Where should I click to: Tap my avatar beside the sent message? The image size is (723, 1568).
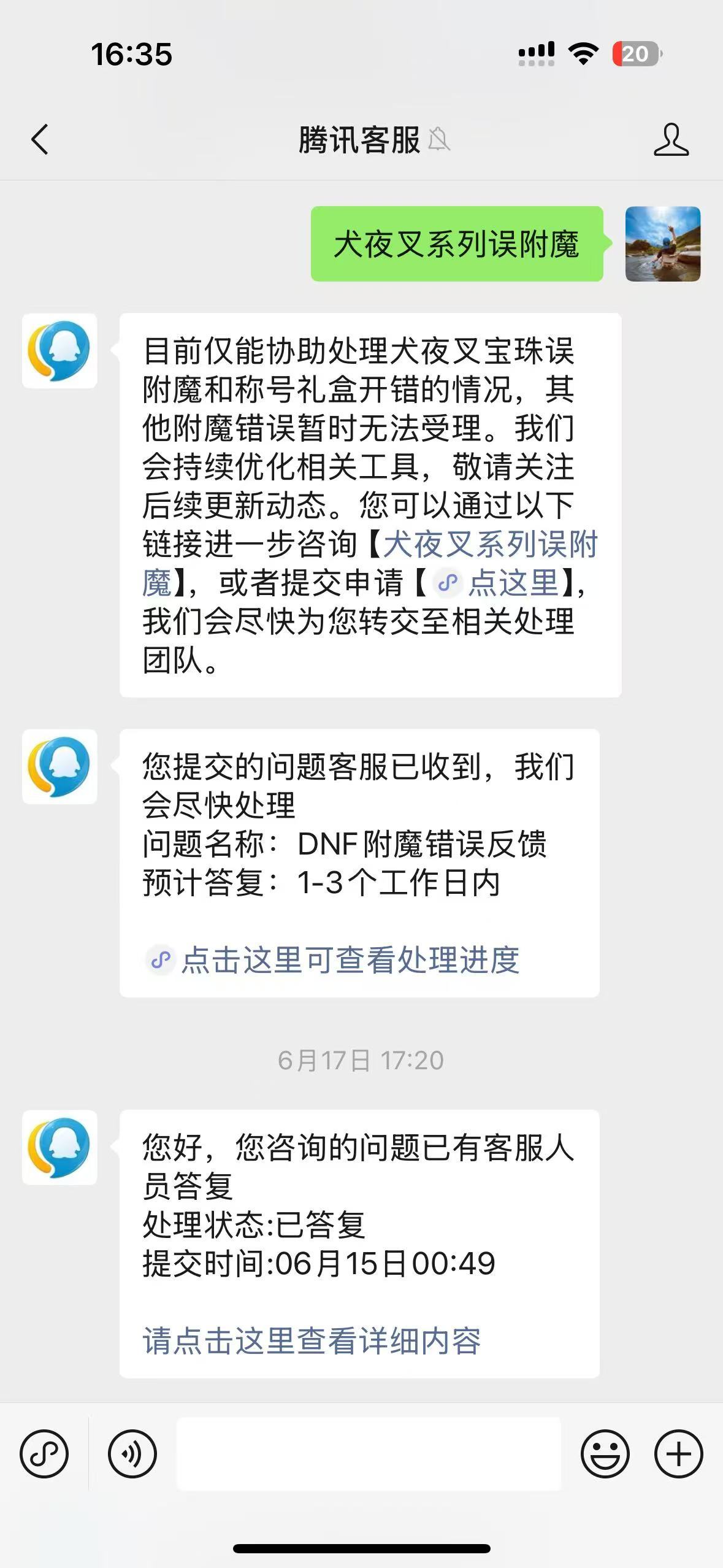click(x=662, y=244)
